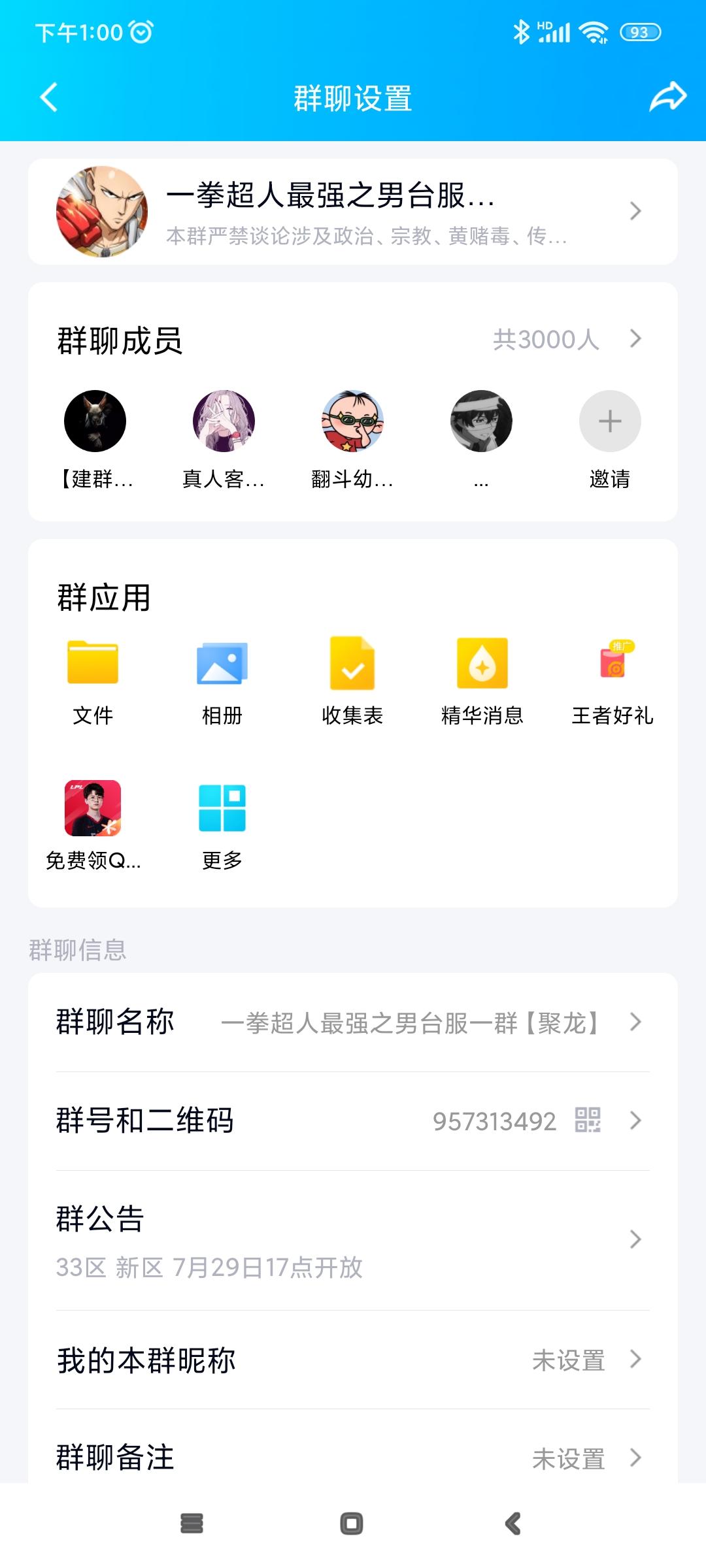
Task: Show 更多 group apps
Action: coord(222,809)
